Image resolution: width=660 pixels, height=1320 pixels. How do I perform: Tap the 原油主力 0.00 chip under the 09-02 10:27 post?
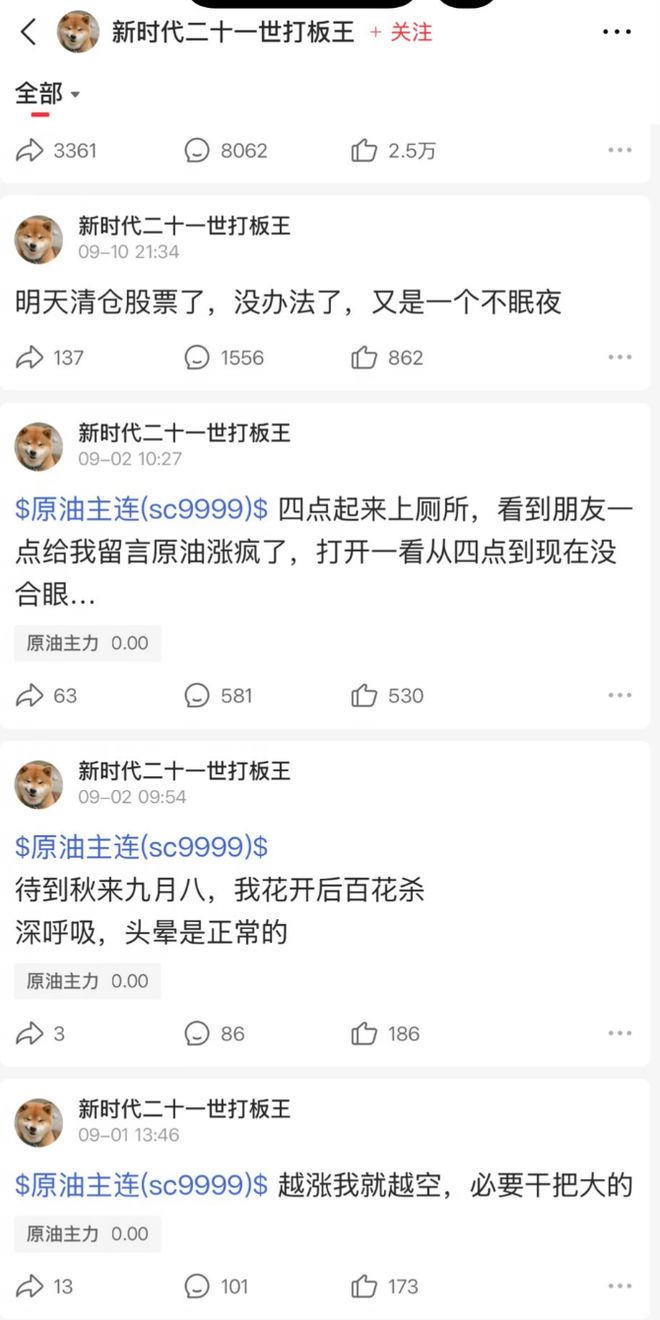pos(87,643)
